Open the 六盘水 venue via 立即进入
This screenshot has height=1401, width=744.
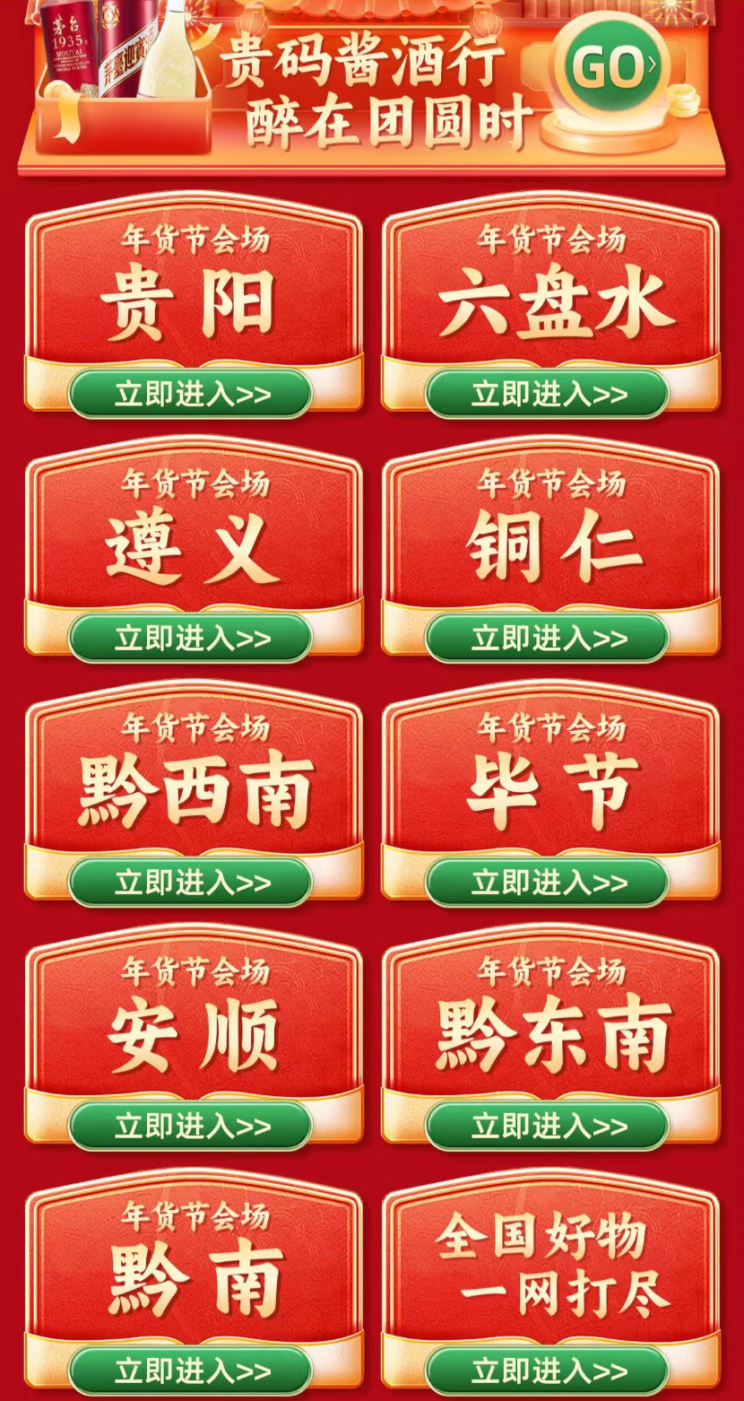[x=548, y=394]
